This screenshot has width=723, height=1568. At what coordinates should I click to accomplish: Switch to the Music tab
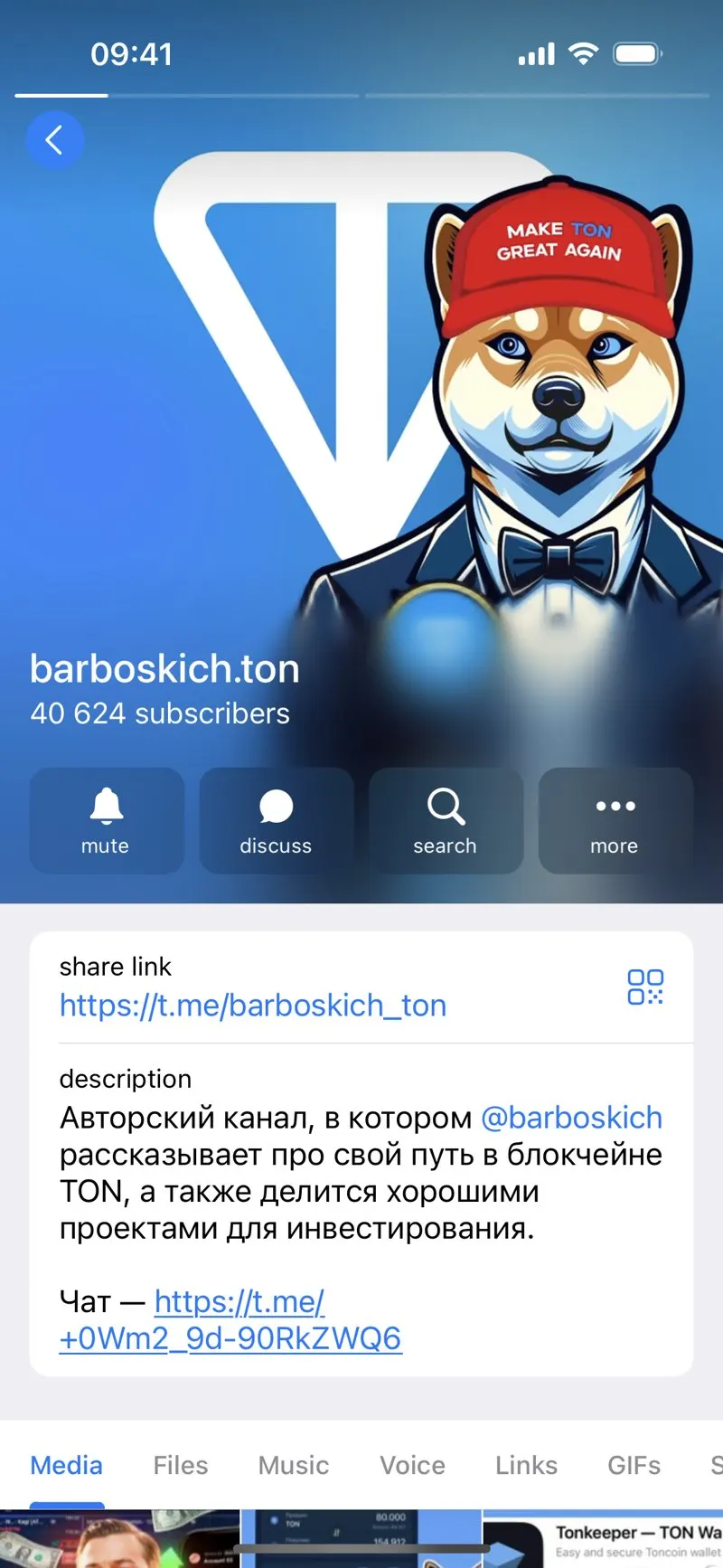point(294,1465)
